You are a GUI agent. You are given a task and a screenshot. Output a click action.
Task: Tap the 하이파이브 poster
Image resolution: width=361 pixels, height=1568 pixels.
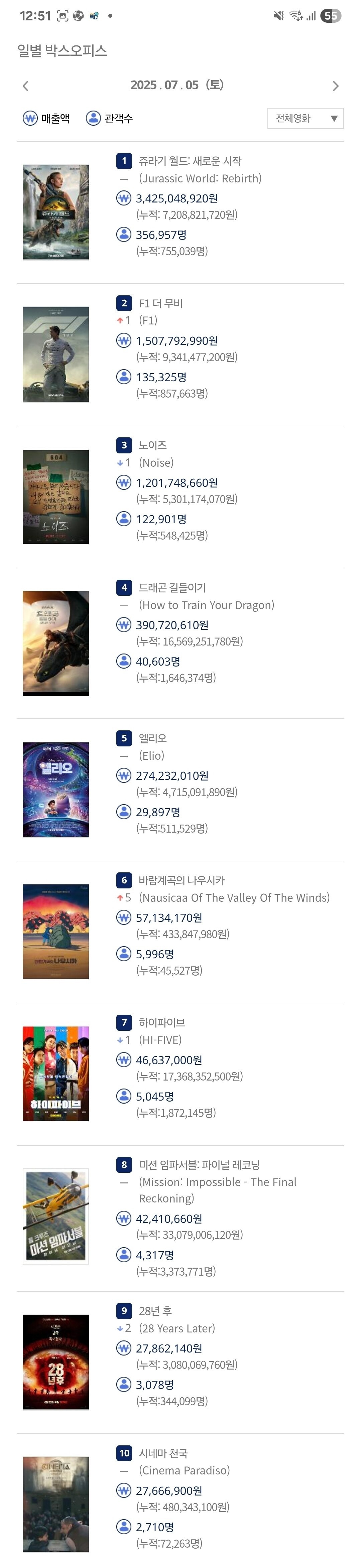click(x=55, y=1073)
